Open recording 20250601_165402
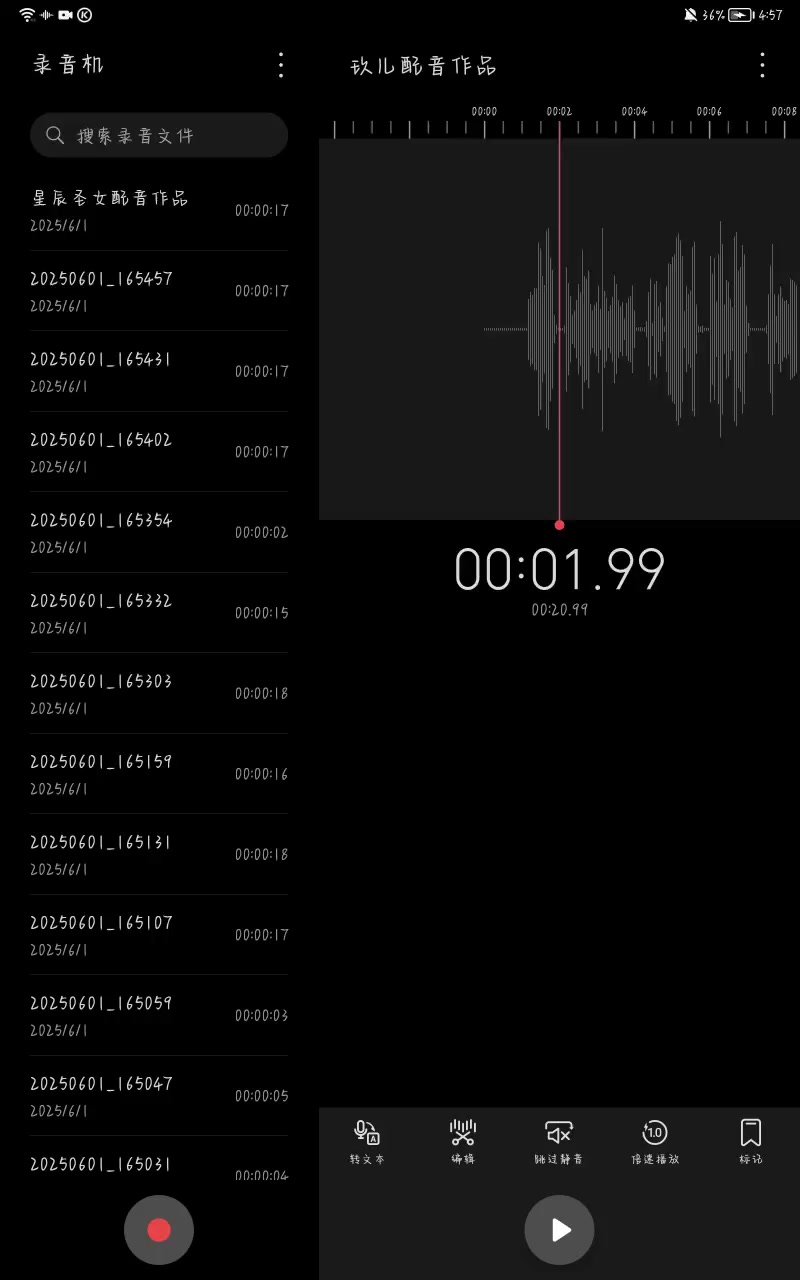Image resolution: width=800 pixels, height=1280 pixels. pyautogui.click(x=159, y=452)
